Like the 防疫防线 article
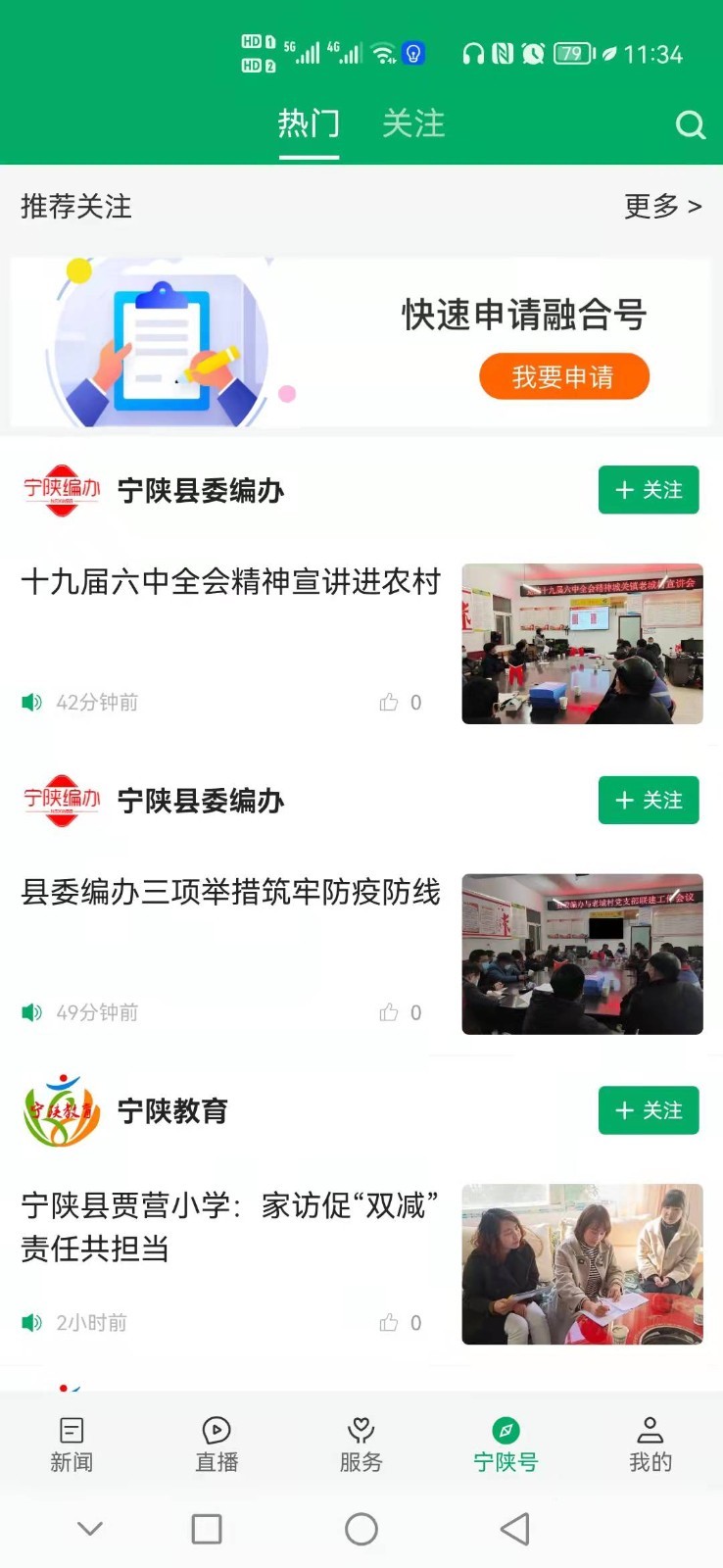Screen dimensions: 723x1568 coord(390,1012)
